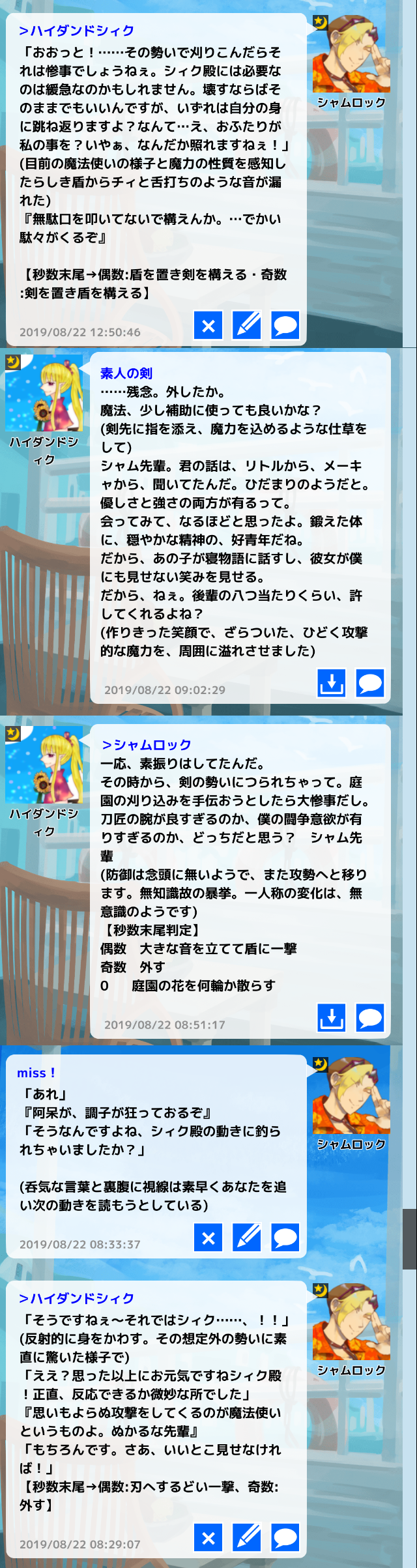Edit the 'miss!' message from 08:33:37
Screen dimensions: 417x1568
(x=247, y=1237)
